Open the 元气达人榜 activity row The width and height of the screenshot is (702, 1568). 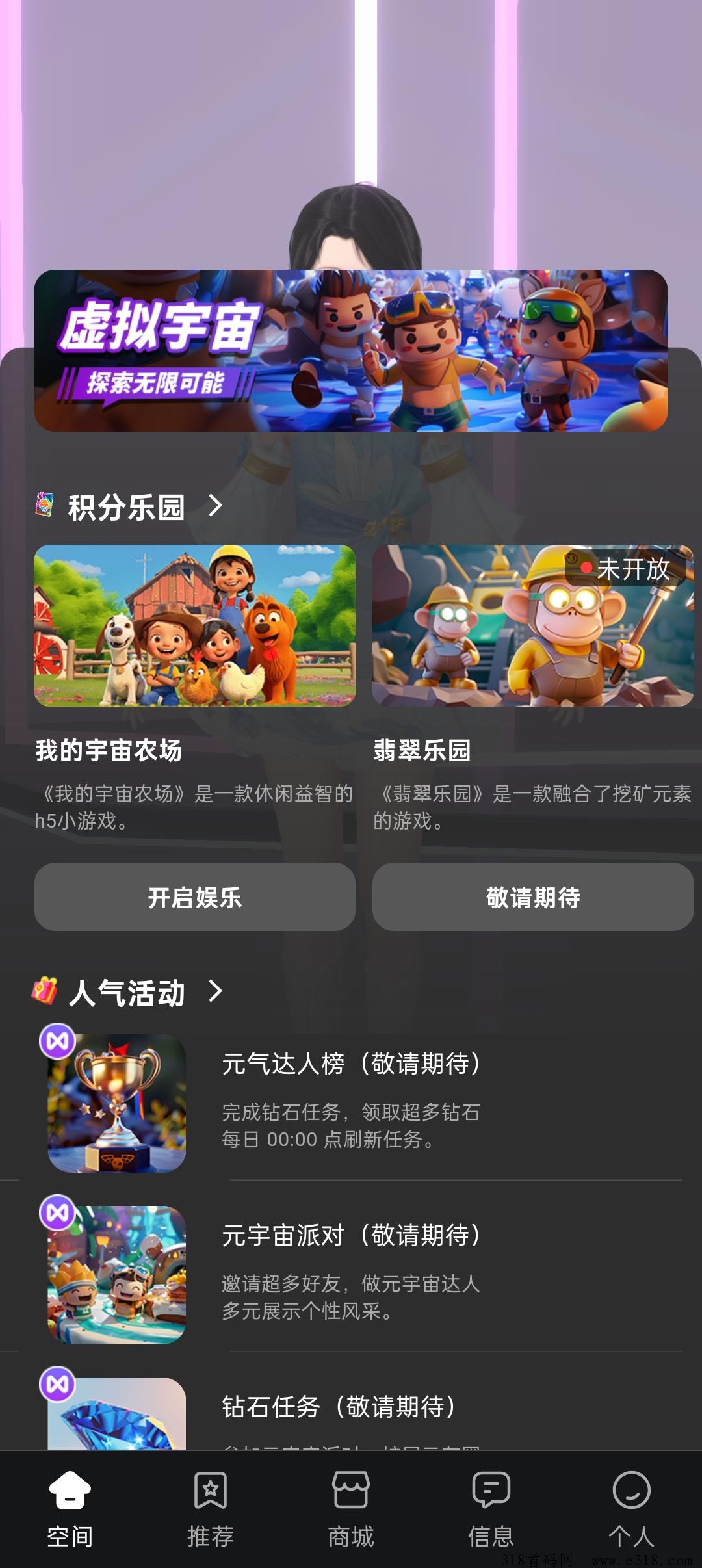point(351,1102)
